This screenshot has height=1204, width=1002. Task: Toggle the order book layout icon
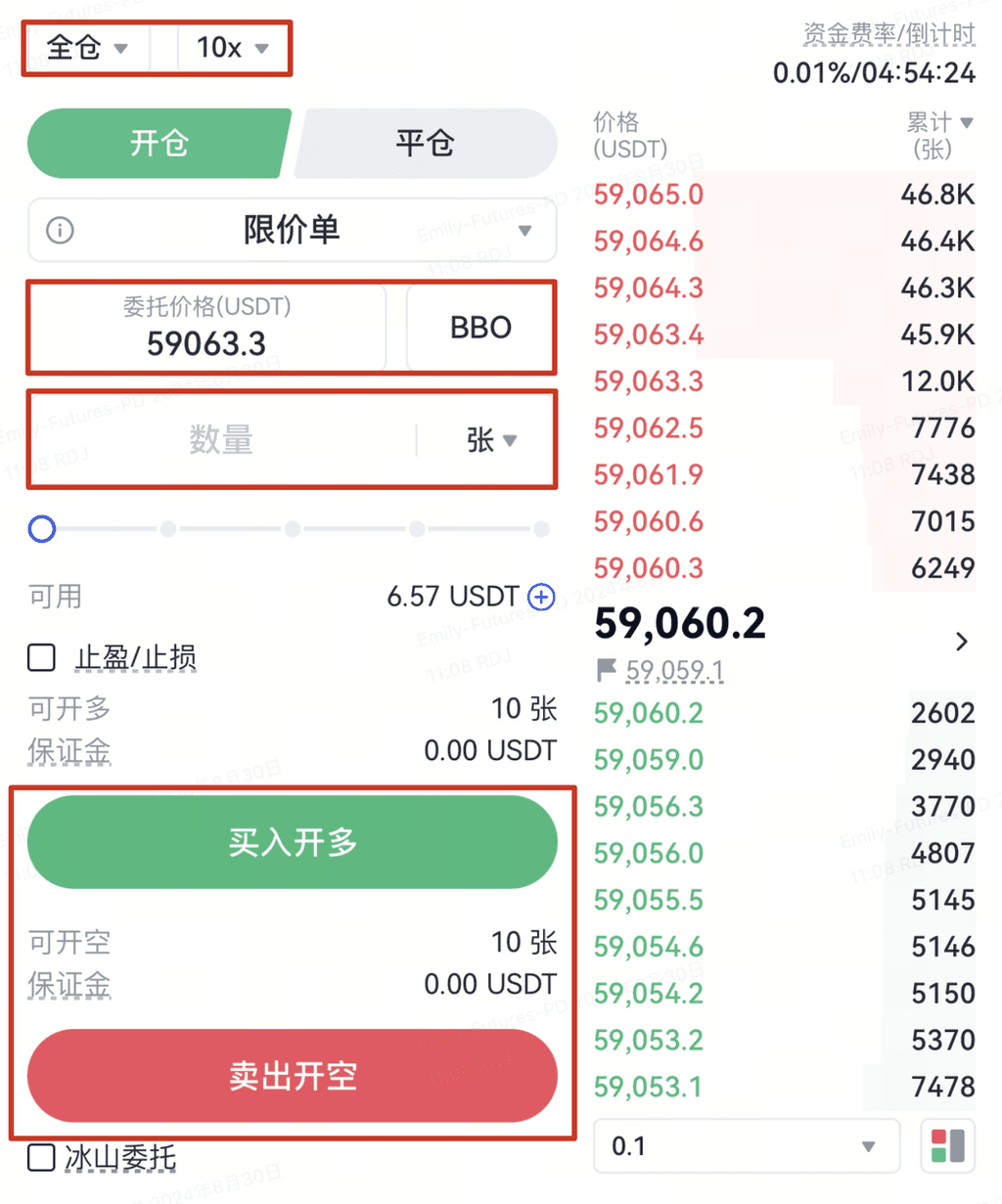click(x=947, y=1146)
